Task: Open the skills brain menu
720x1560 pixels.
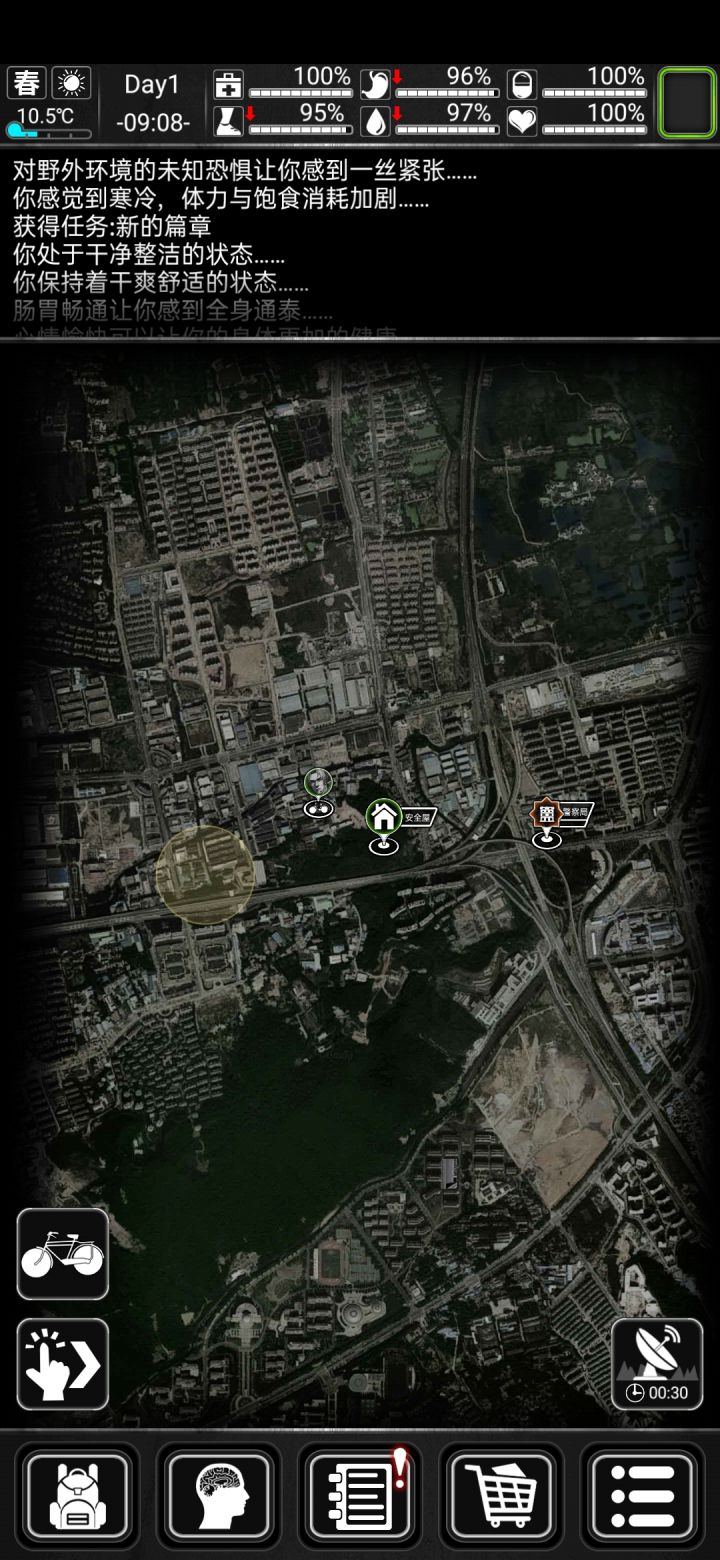Action: pos(219,1496)
